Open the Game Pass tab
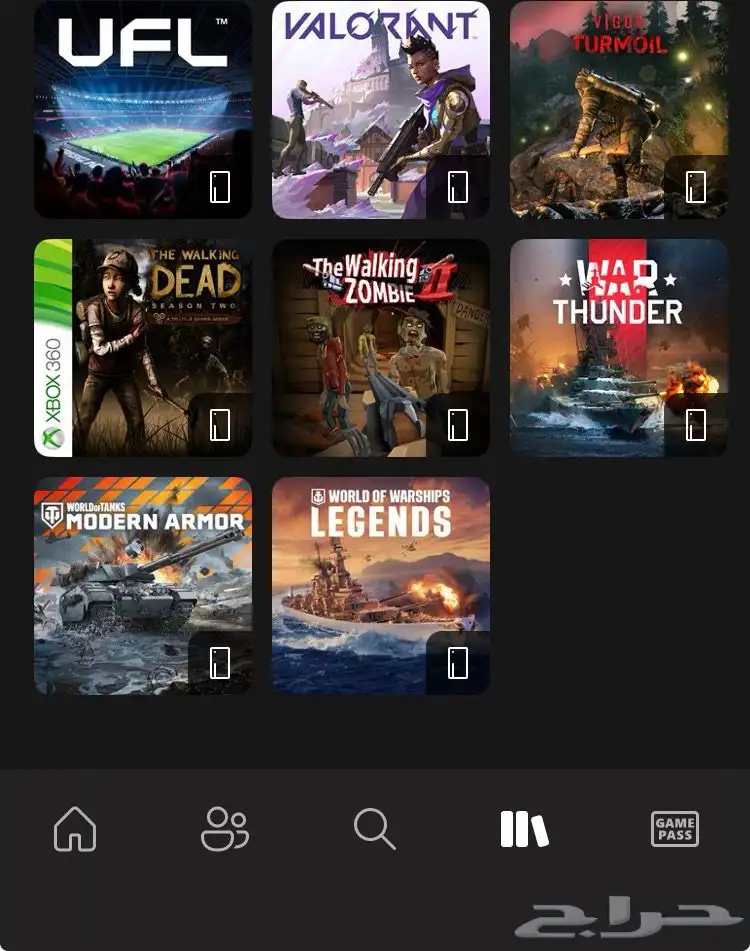 (675, 829)
